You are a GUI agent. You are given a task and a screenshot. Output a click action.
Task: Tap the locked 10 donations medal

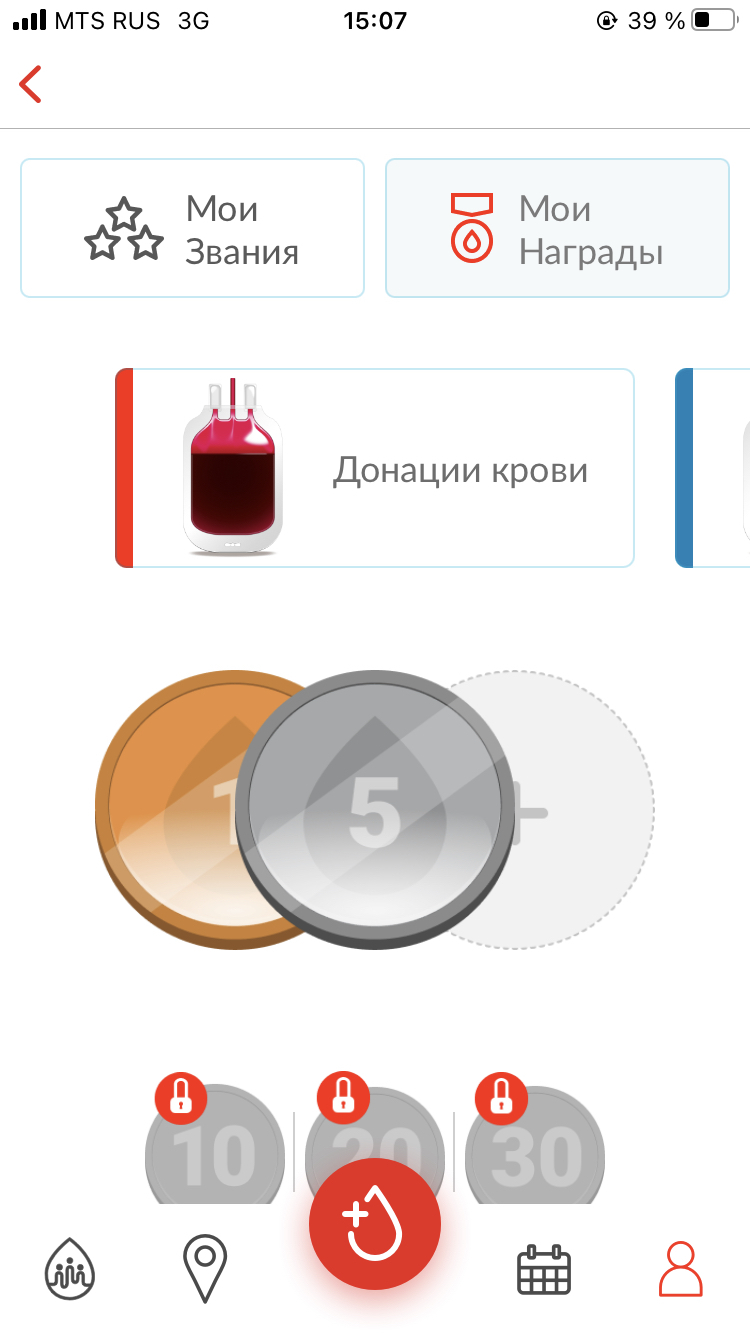click(x=212, y=1150)
